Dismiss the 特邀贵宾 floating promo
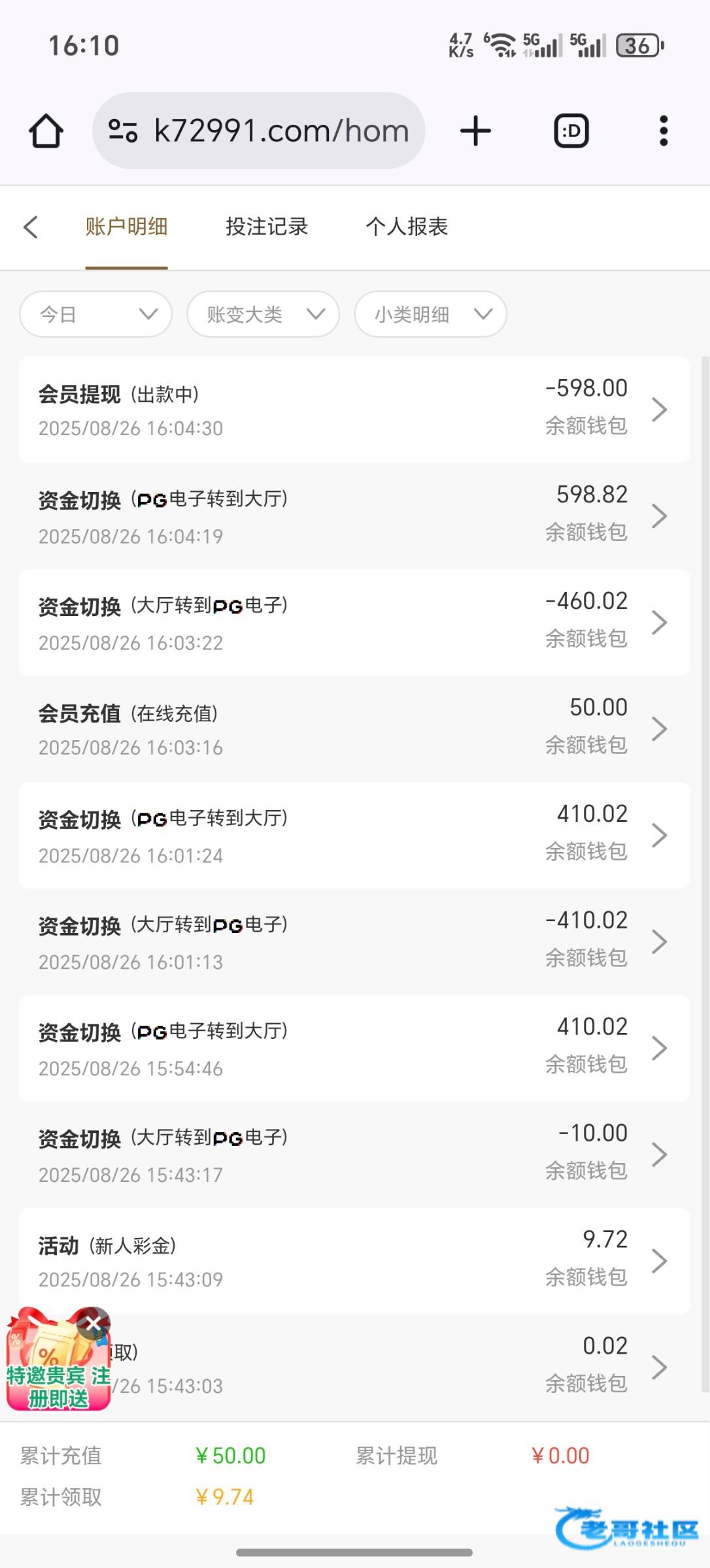 [93, 1324]
